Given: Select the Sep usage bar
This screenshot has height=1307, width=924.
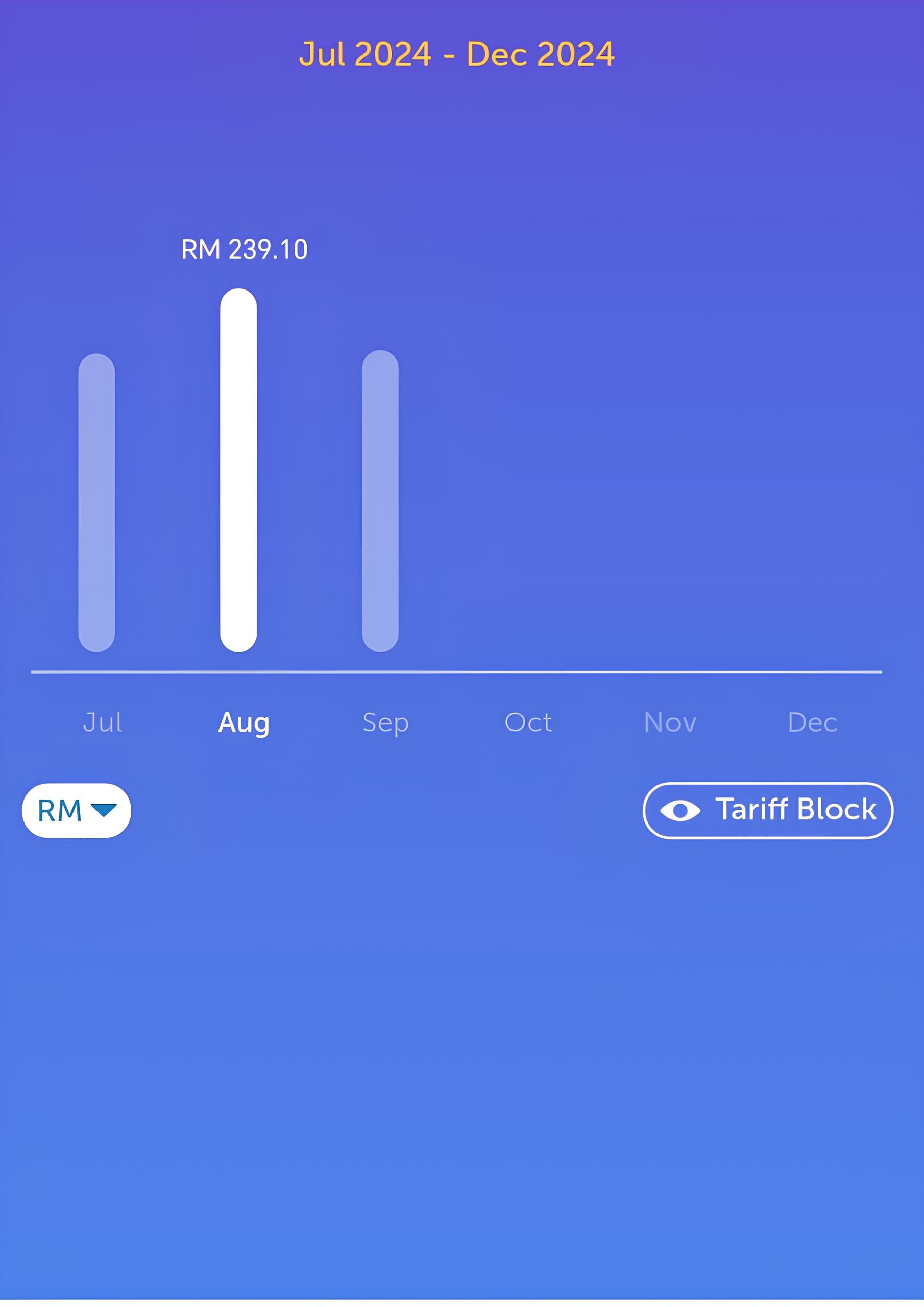Looking at the screenshot, I should pyautogui.click(x=380, y=501).
